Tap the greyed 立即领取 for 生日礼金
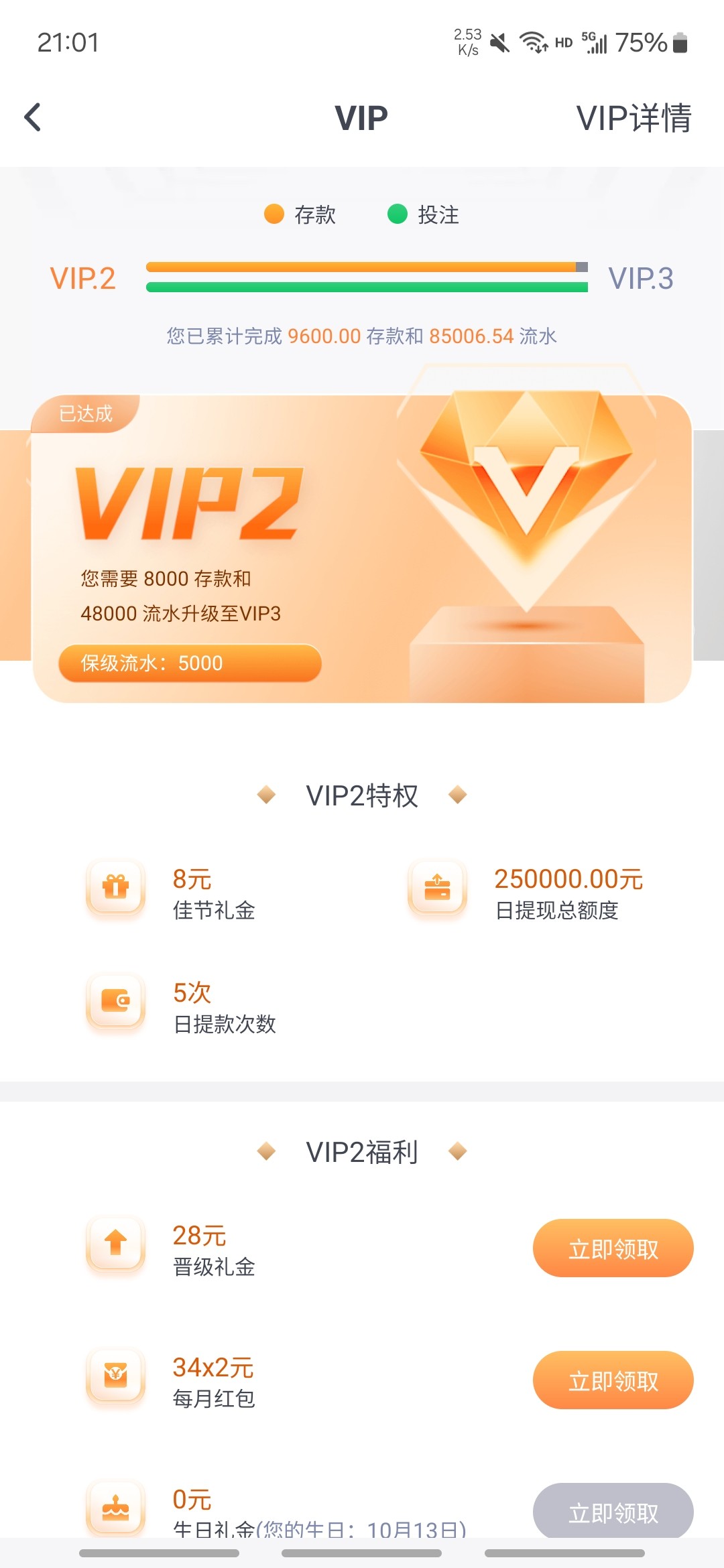The width and height of the screenshot is (724, 1568). [x=613, y=1512]
